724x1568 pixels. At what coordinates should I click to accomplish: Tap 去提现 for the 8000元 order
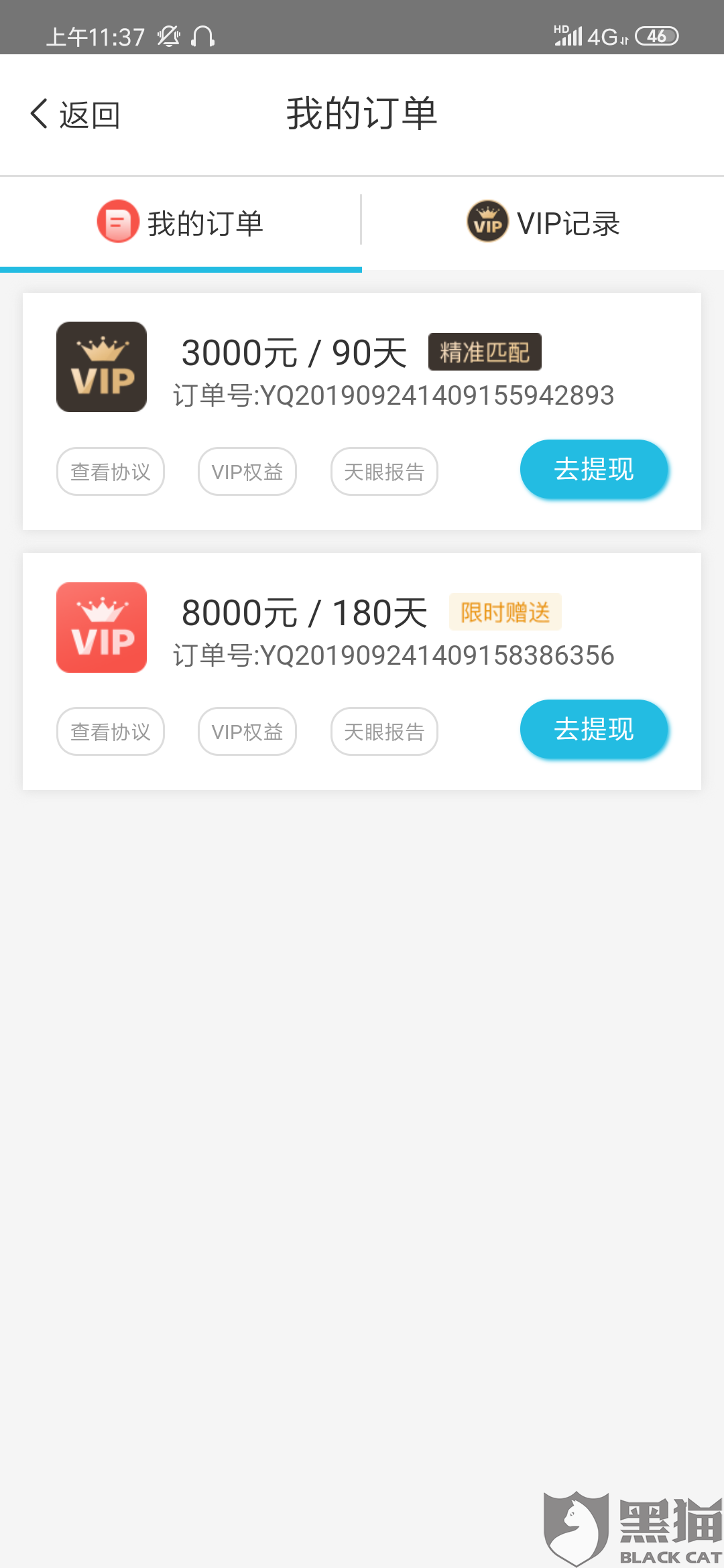[x=594, y=729]
